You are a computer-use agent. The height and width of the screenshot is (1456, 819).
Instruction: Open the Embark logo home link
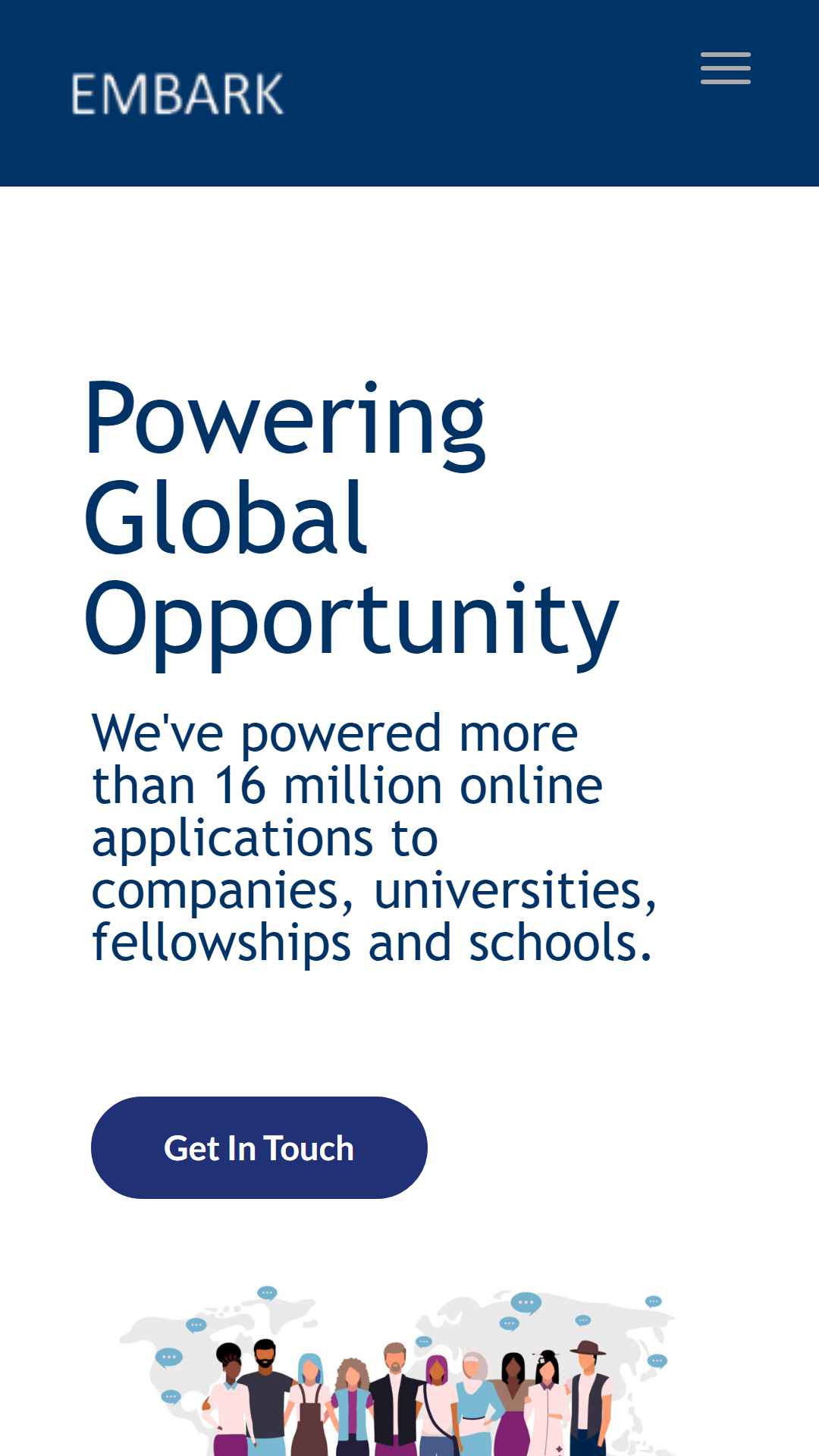click(x=177, y=94)
